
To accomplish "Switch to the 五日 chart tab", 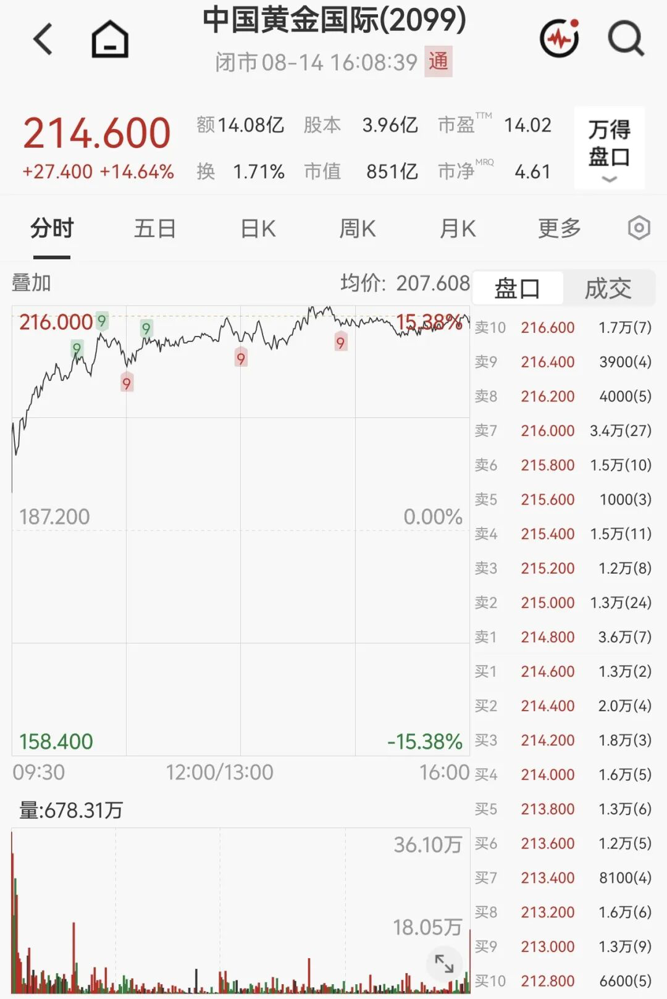I will click(155, 228).
